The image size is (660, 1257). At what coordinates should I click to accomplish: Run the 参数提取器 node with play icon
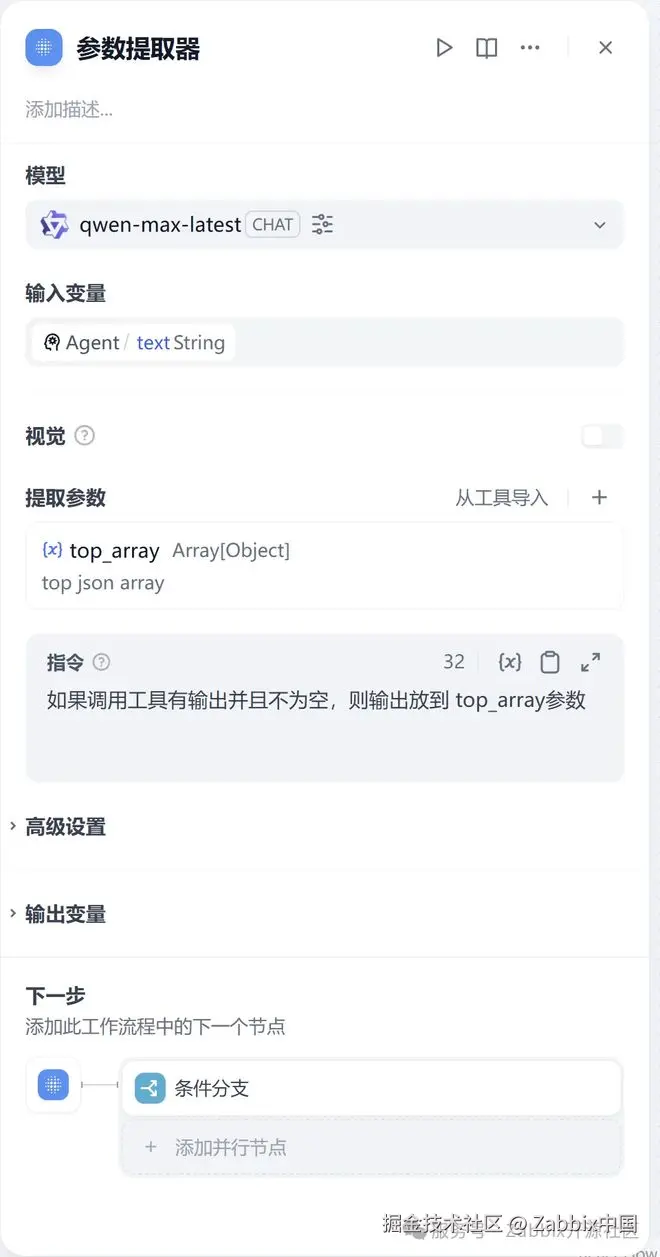point(444,48)
